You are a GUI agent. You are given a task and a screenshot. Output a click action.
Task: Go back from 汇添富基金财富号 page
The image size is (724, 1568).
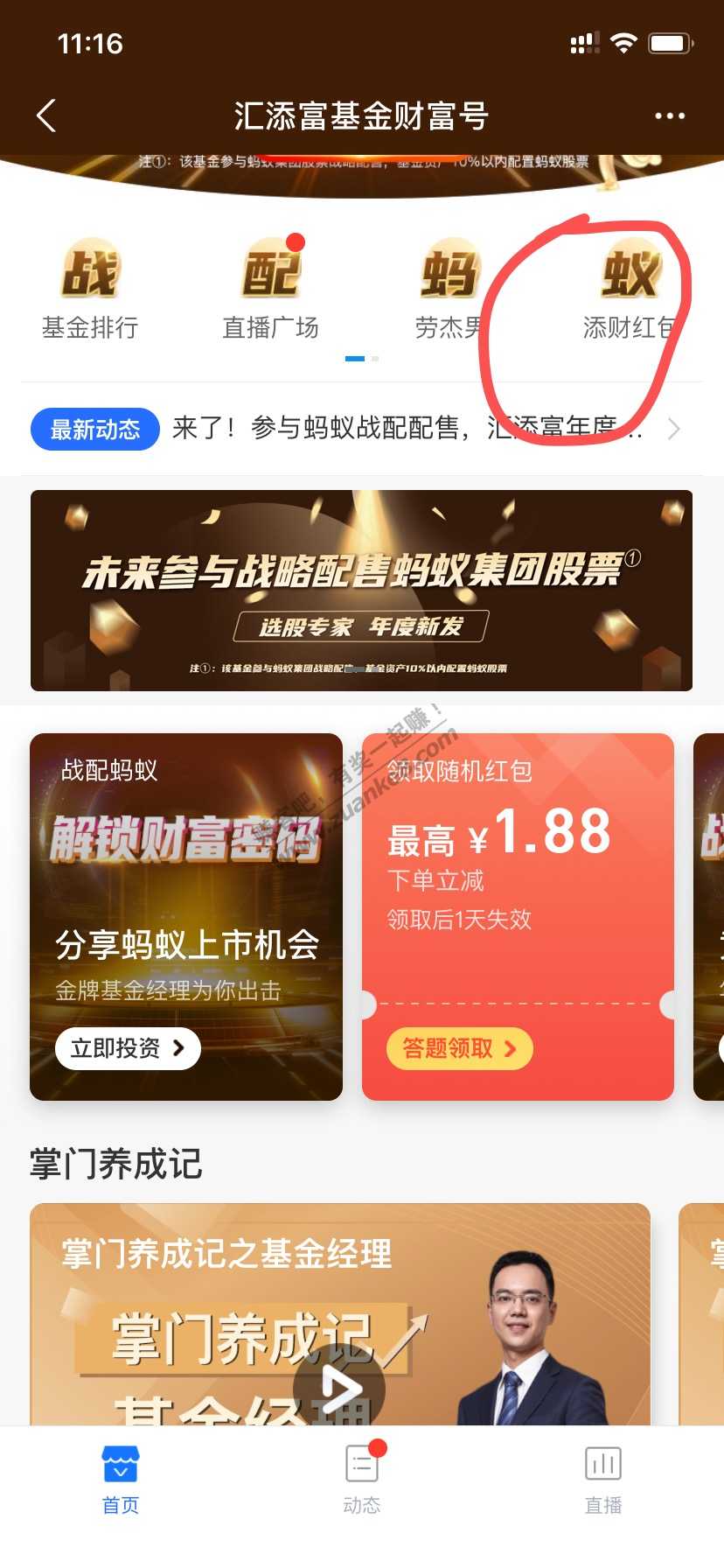point(47,115)
